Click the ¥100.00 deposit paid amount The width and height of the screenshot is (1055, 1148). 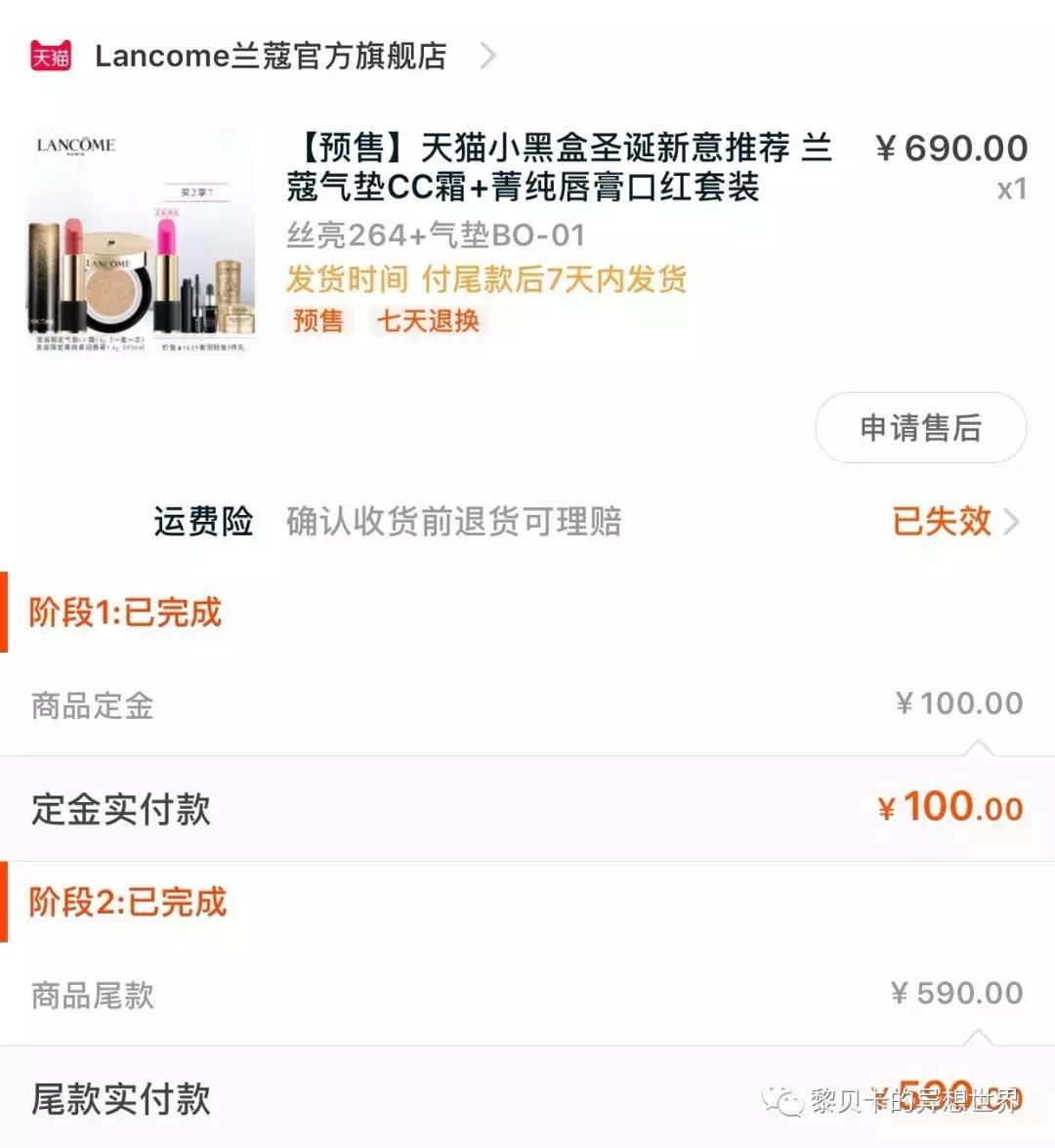pos(949,806)
